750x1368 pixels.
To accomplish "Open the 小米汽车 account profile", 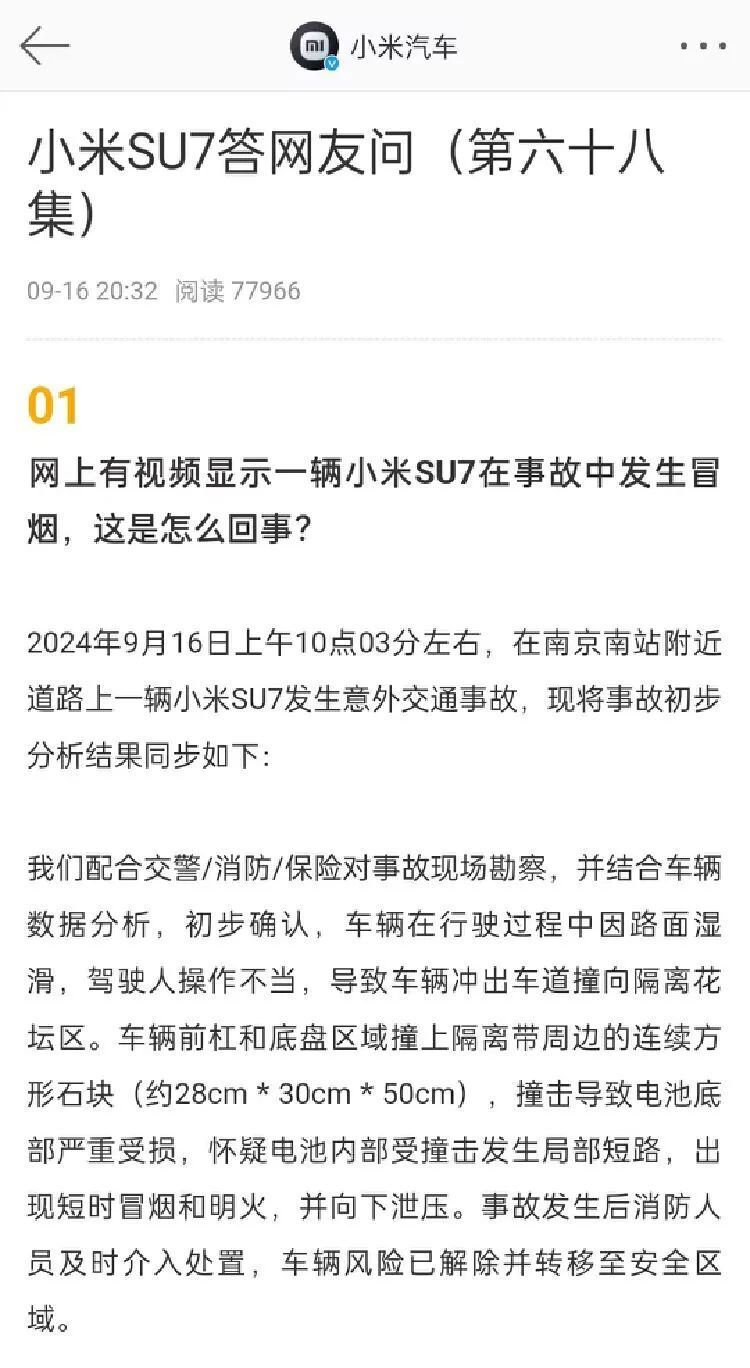I will (374, 46).
